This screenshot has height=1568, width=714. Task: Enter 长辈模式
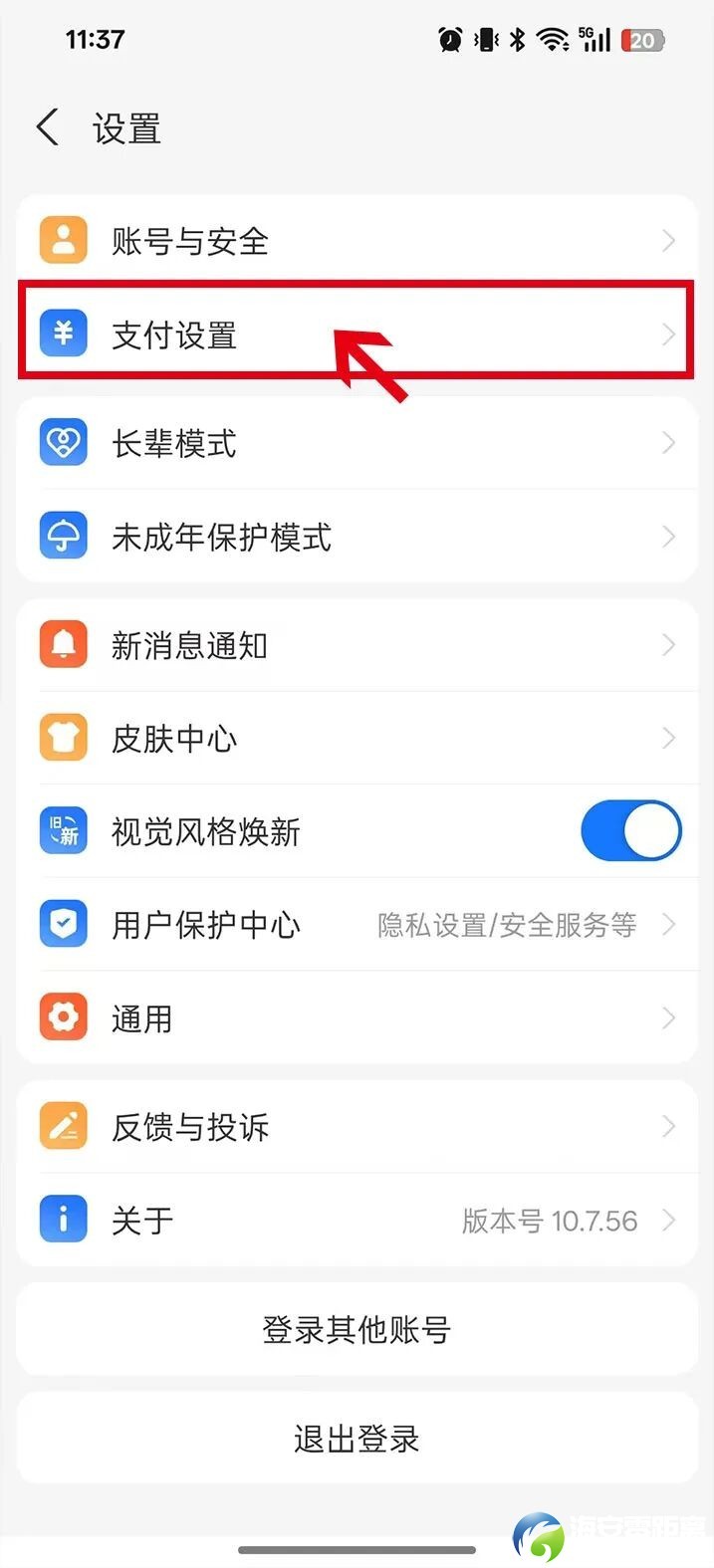(357, 443)
